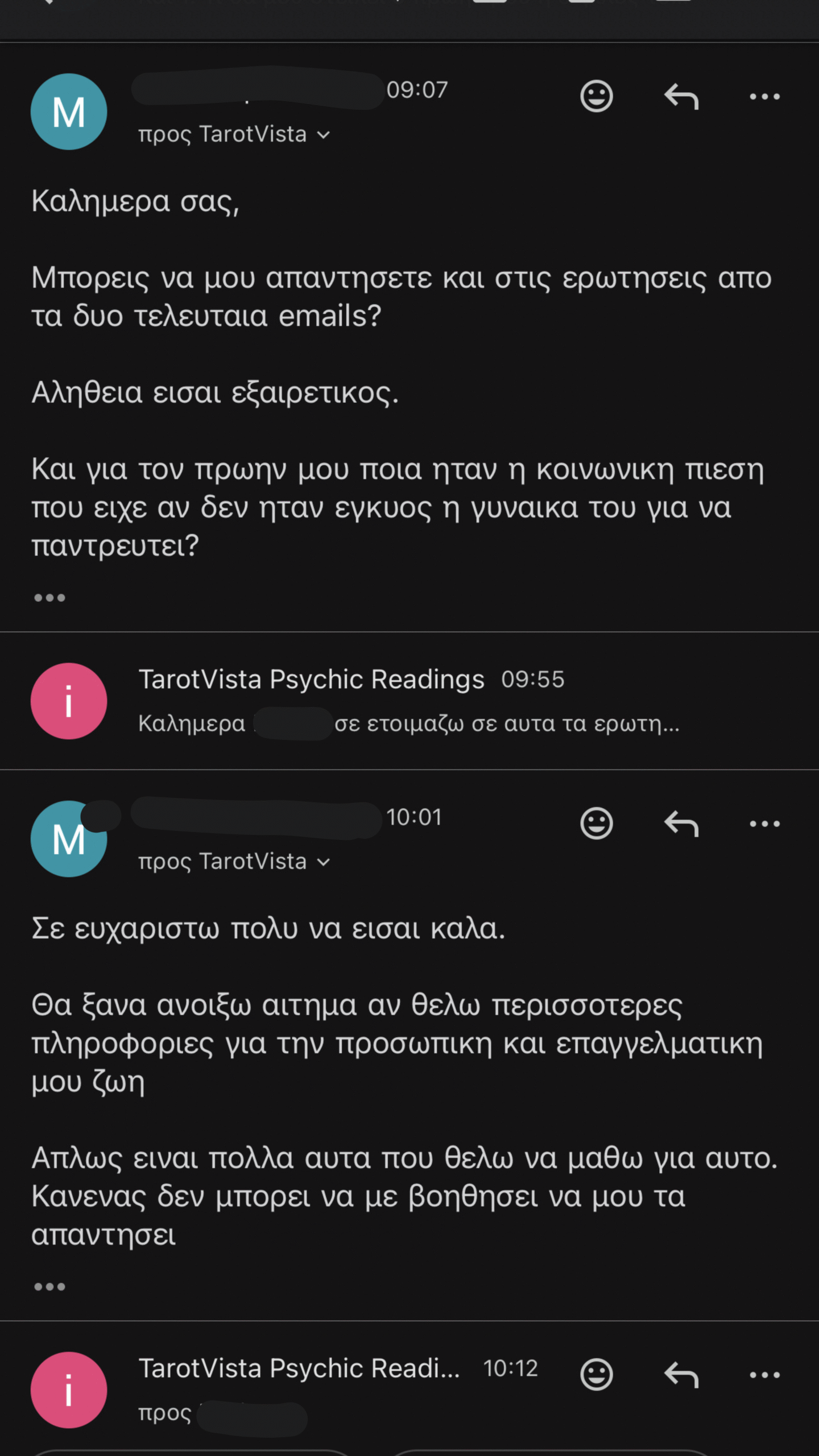Expand the collapsed TarotVista message from 09:55
Screen dimensions: 819x1456
point(409,701)
